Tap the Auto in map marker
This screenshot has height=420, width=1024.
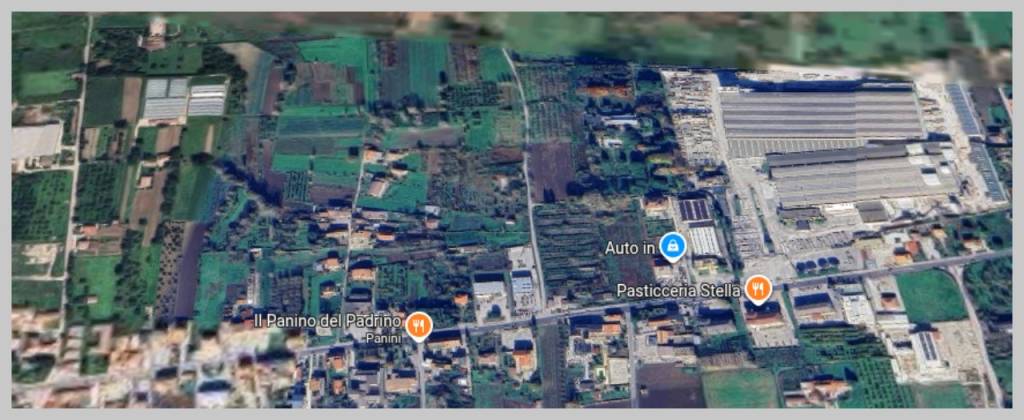click(673, 246)
